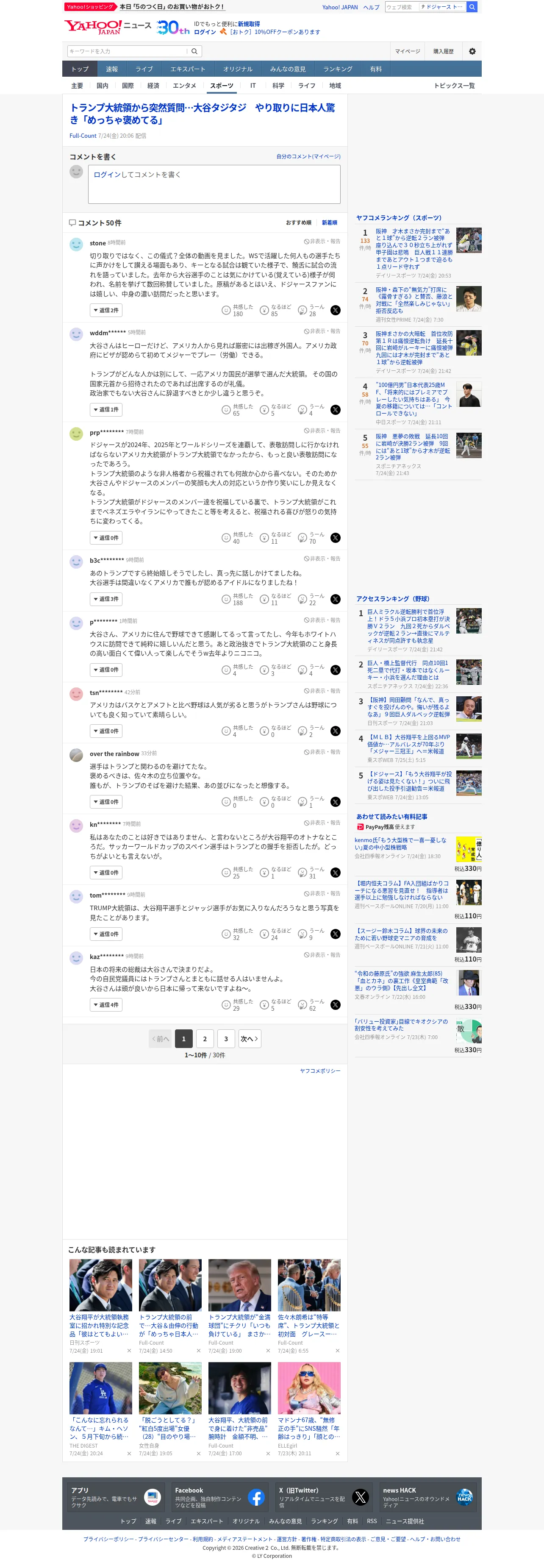Select the 経済 category tab

pos(153,86)
